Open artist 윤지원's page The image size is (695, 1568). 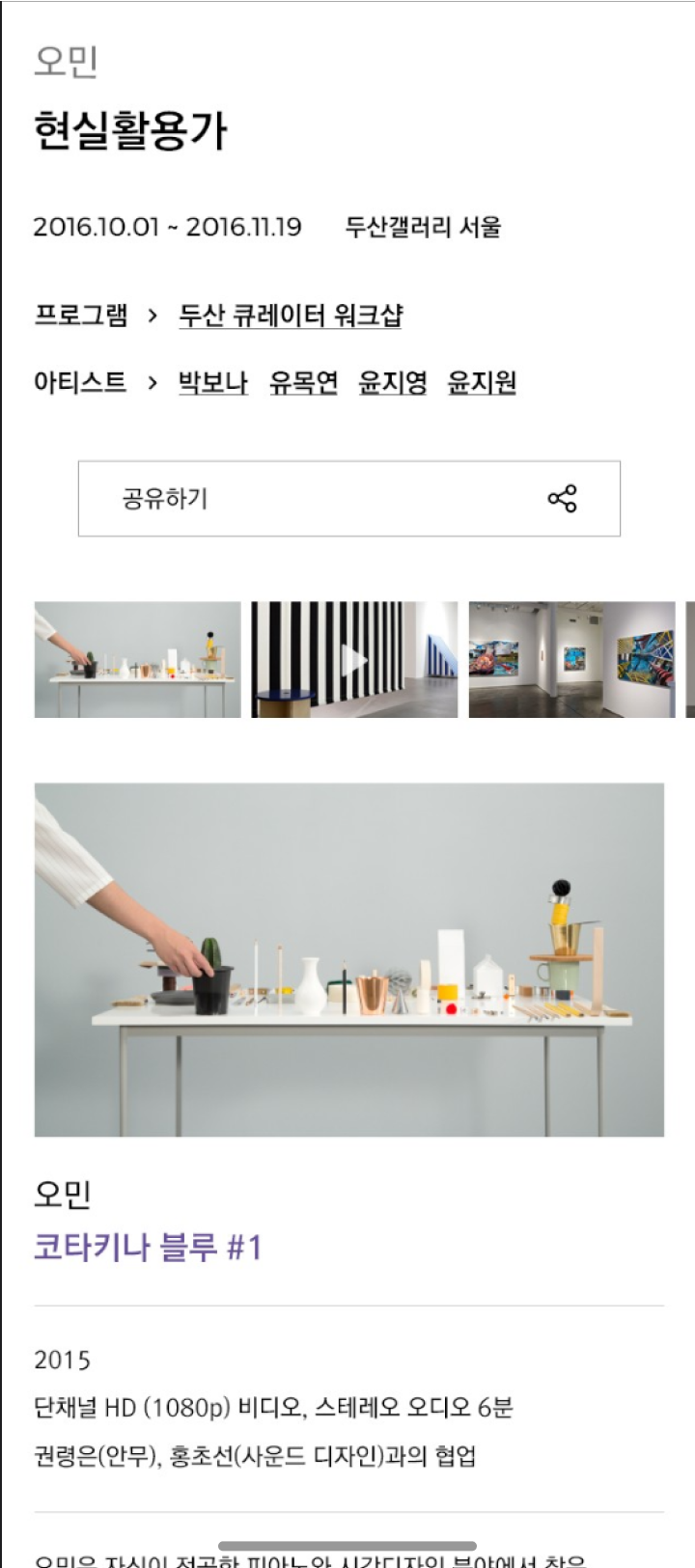click(482, 383)
